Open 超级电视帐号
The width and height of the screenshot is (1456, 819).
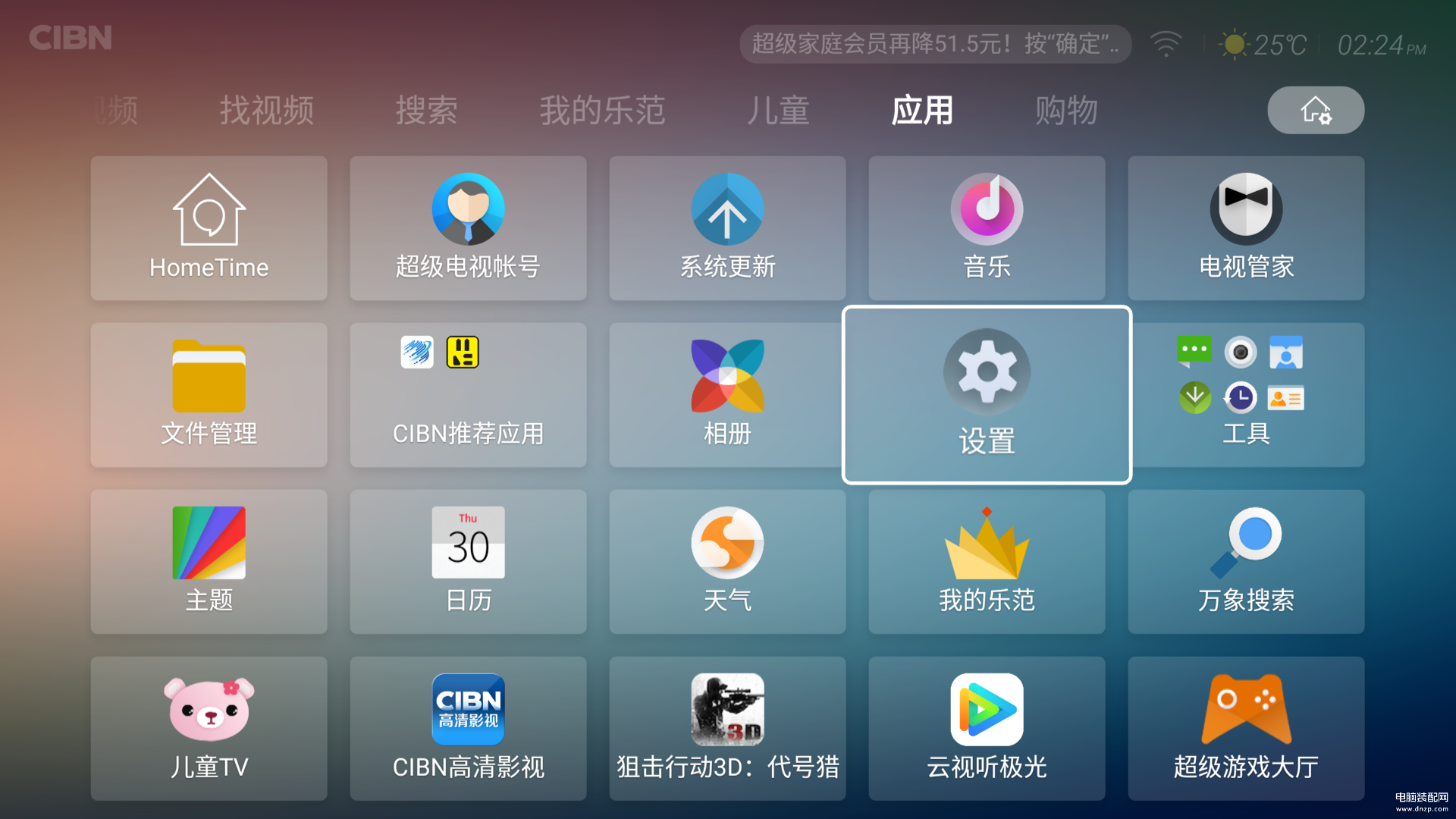point(468,227)
